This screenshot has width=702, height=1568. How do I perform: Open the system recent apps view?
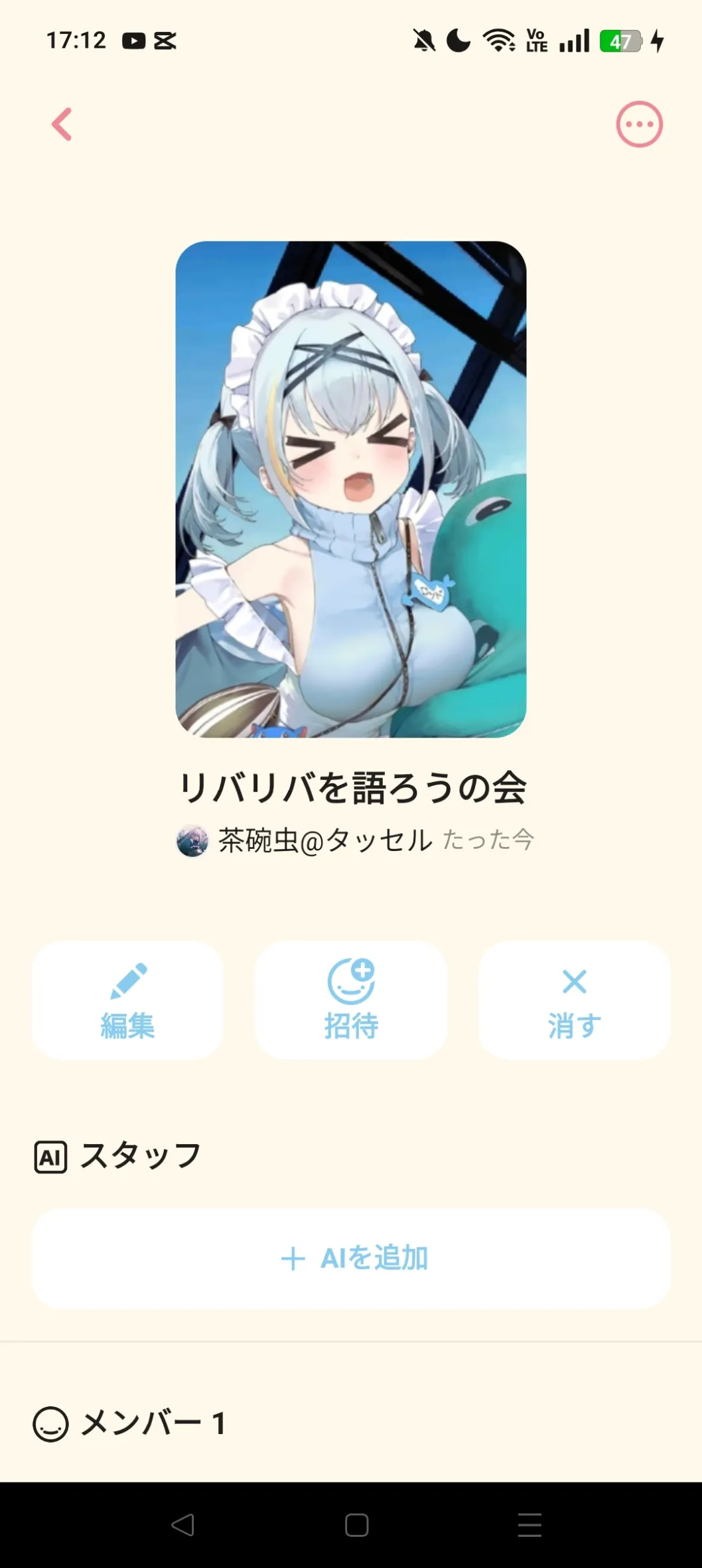[529, 1525]
